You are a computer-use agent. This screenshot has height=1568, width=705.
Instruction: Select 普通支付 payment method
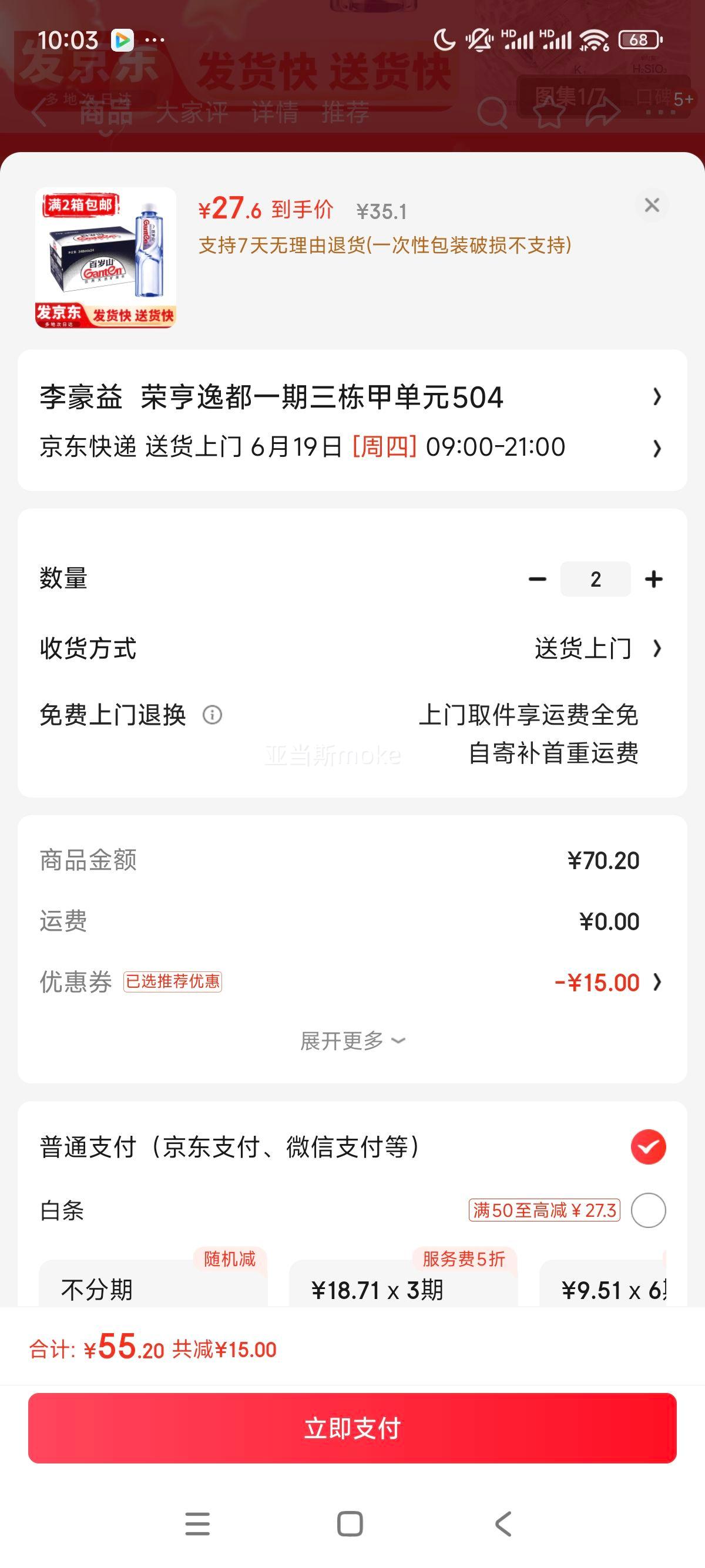[x=352, y=1147]
